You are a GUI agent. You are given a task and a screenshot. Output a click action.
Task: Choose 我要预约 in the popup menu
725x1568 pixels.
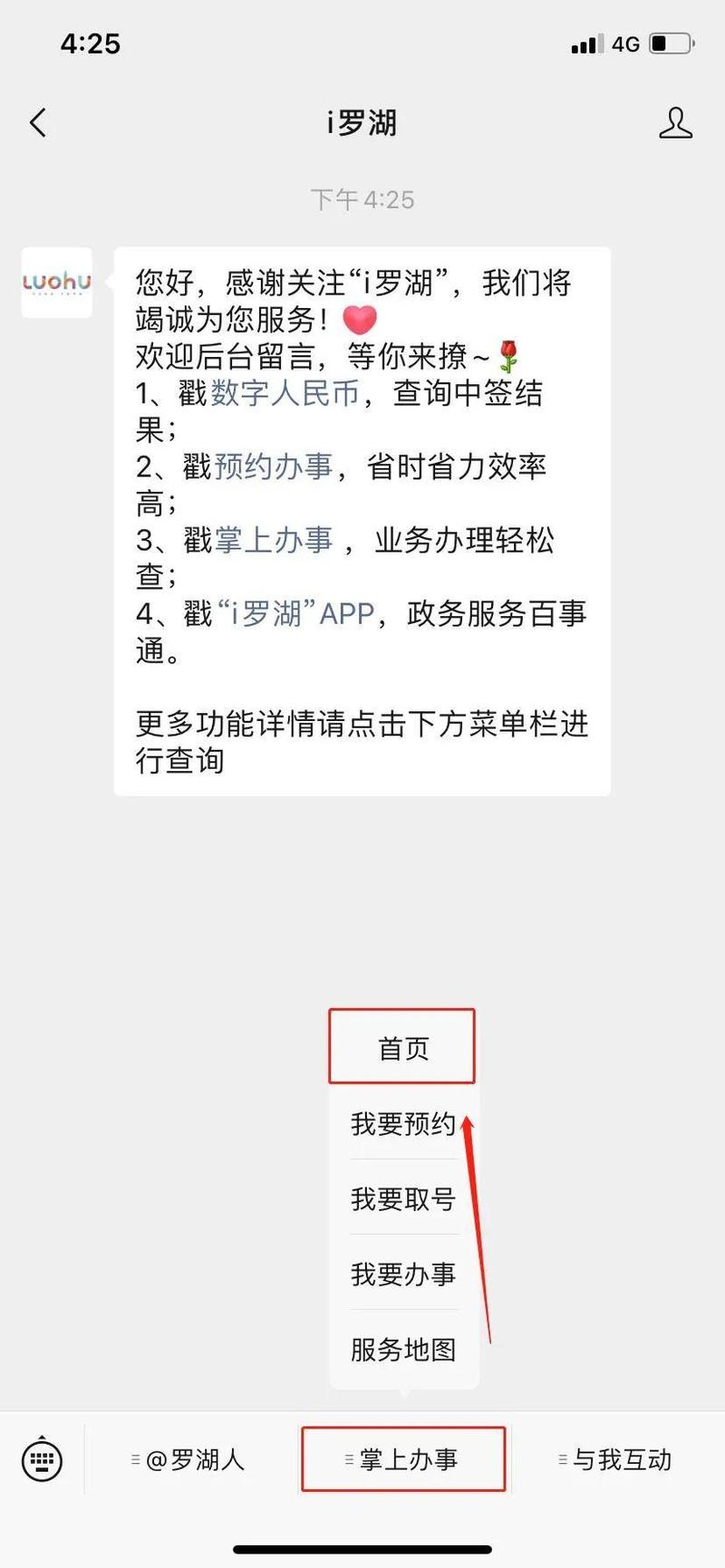point(402,1123)
